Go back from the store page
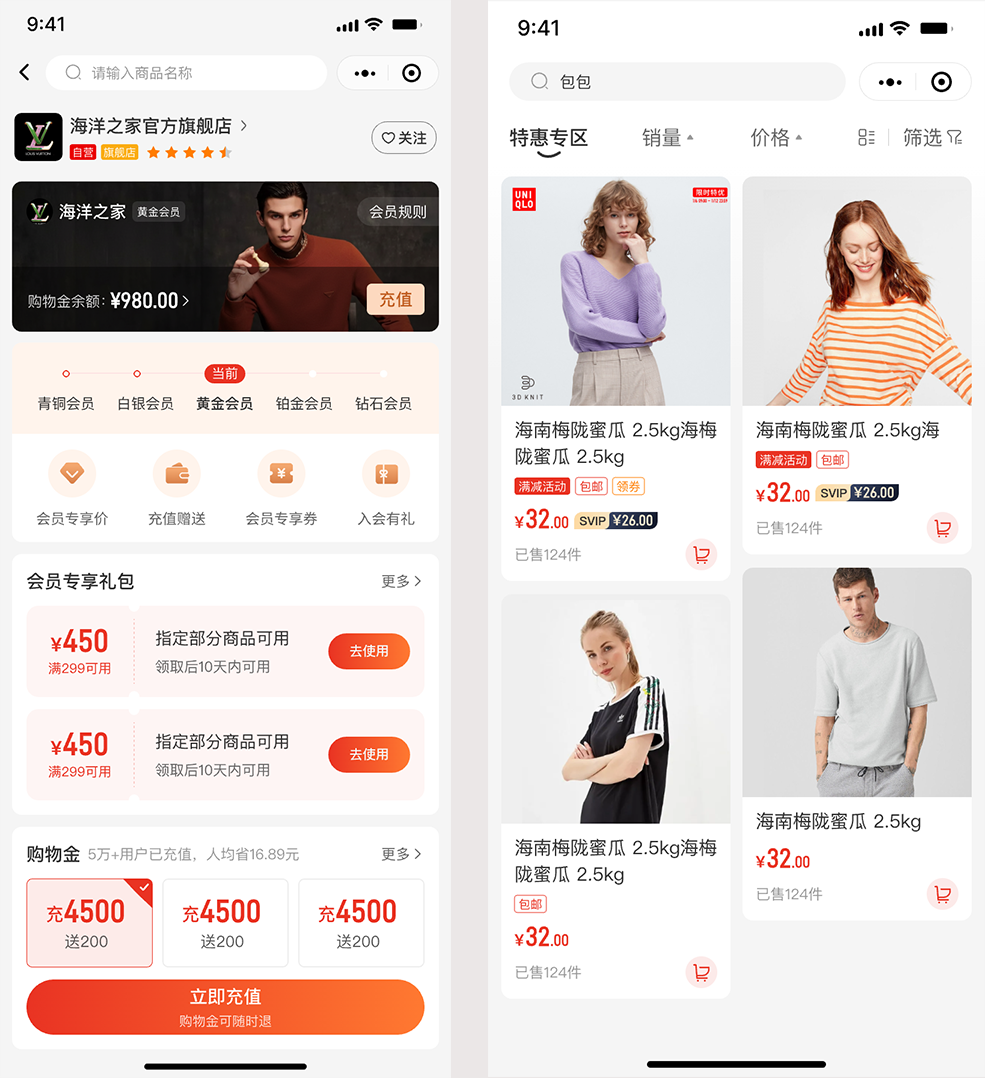The width and height of the screenshot is (985, 1078). coord(25,72)
